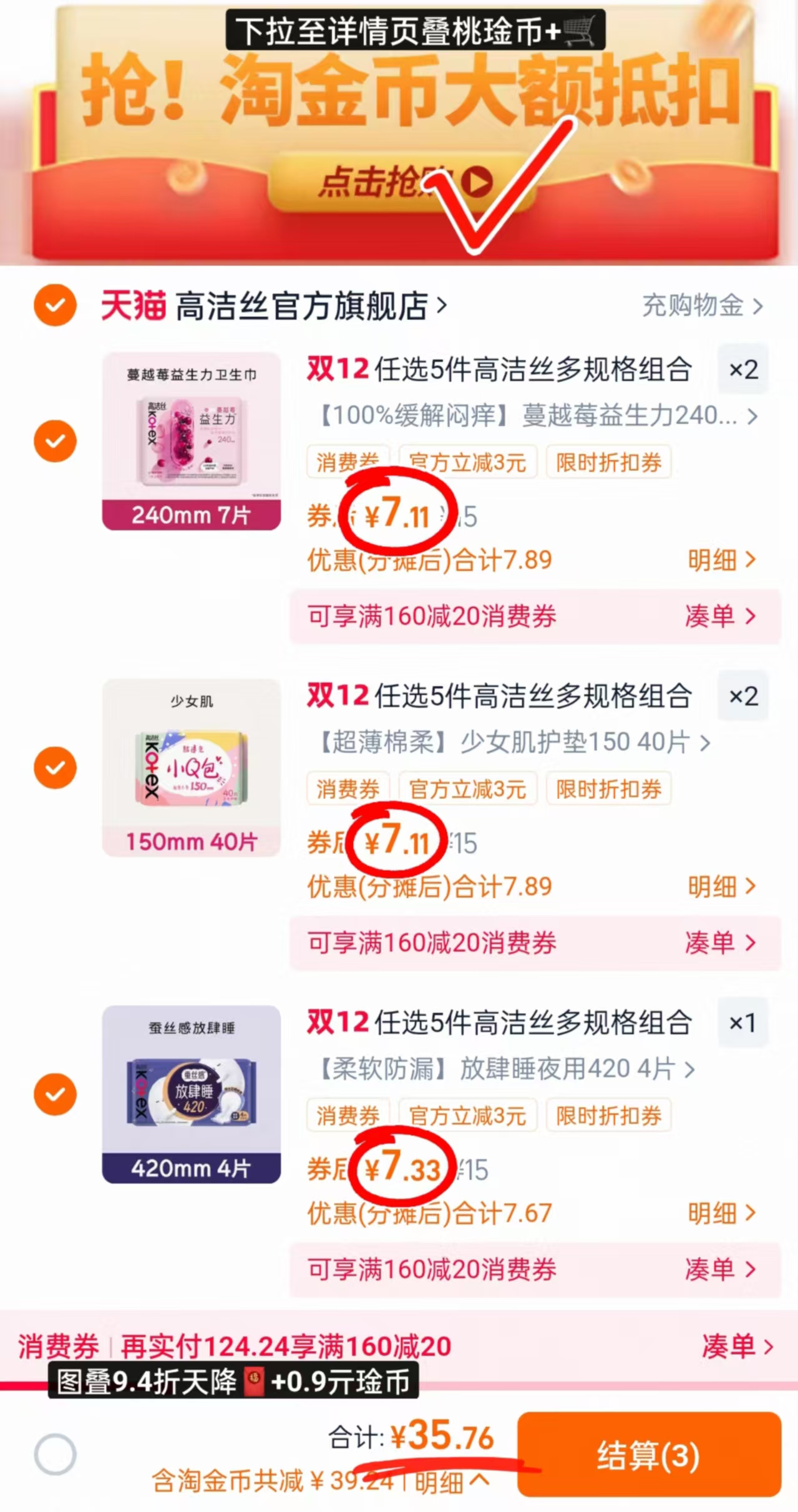This screenshot has height=1512, width=798.
Task: Tap the 420mm 4片 product thumbnail
Action: pyautogui.click(x=191, y=1093)
